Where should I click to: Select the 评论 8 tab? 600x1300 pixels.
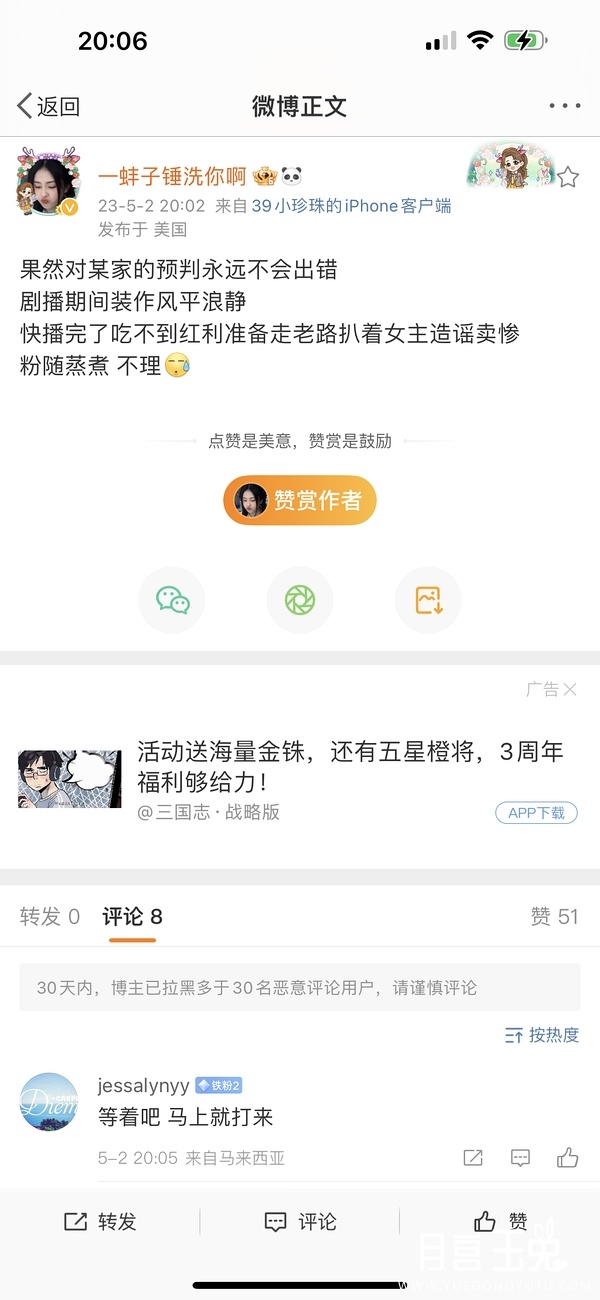132,916
